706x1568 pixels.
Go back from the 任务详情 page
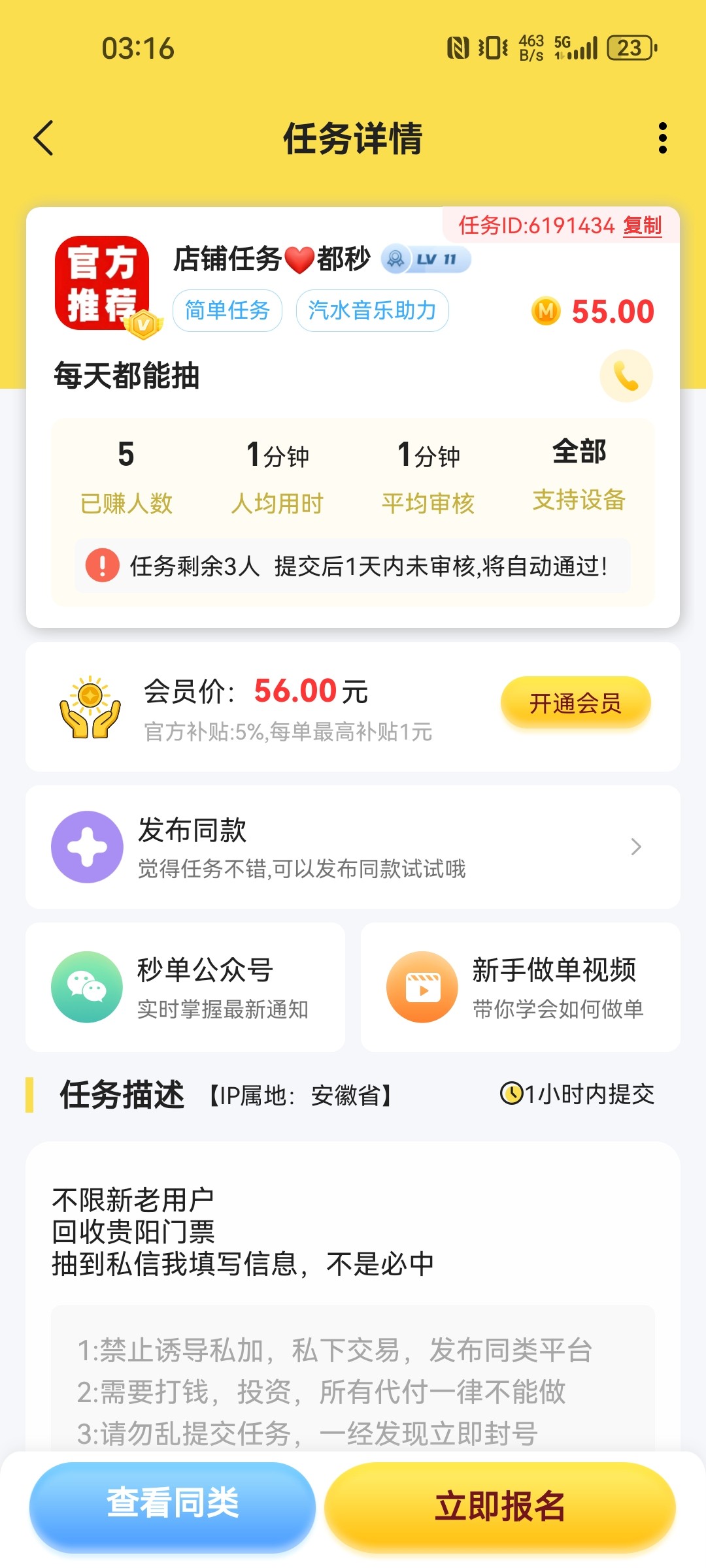coord(44,139)
